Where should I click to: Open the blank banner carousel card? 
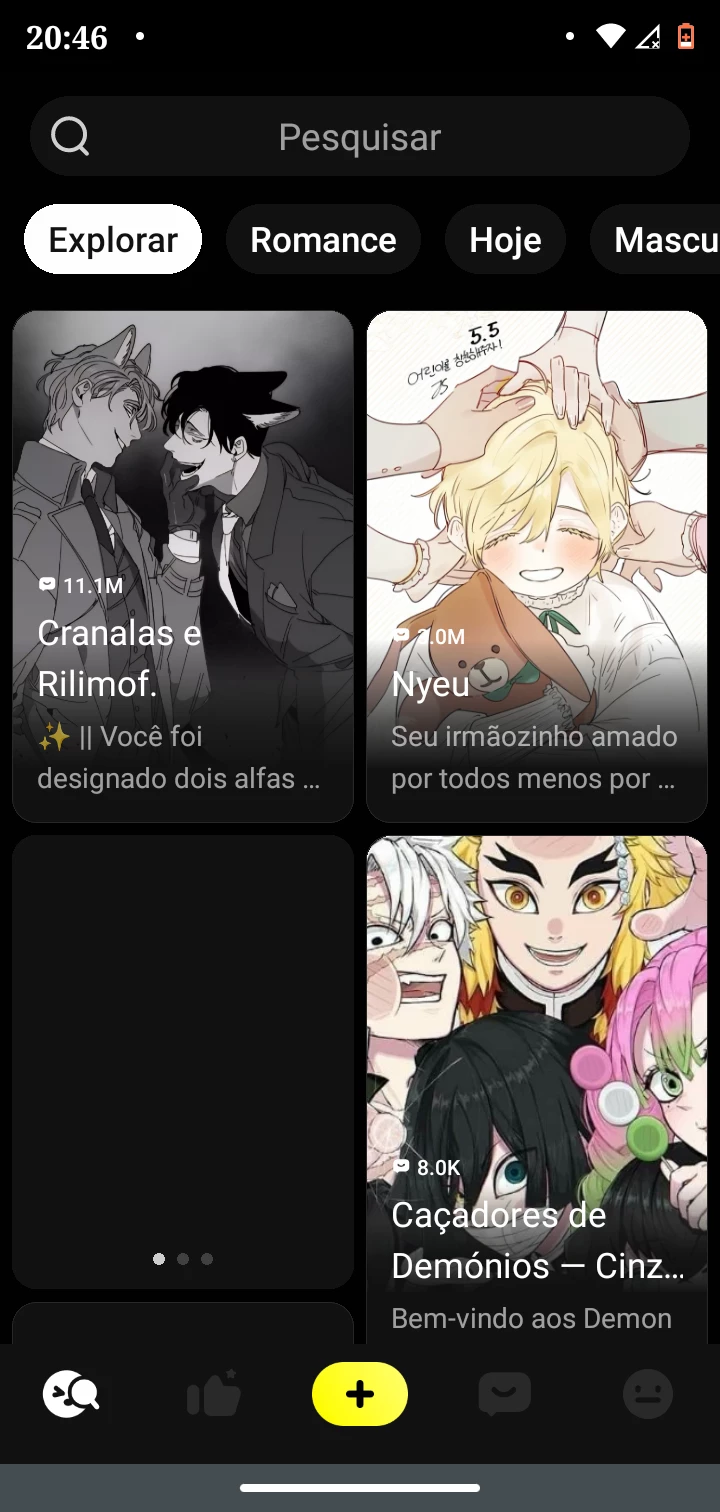click(x=183, y=1060)
